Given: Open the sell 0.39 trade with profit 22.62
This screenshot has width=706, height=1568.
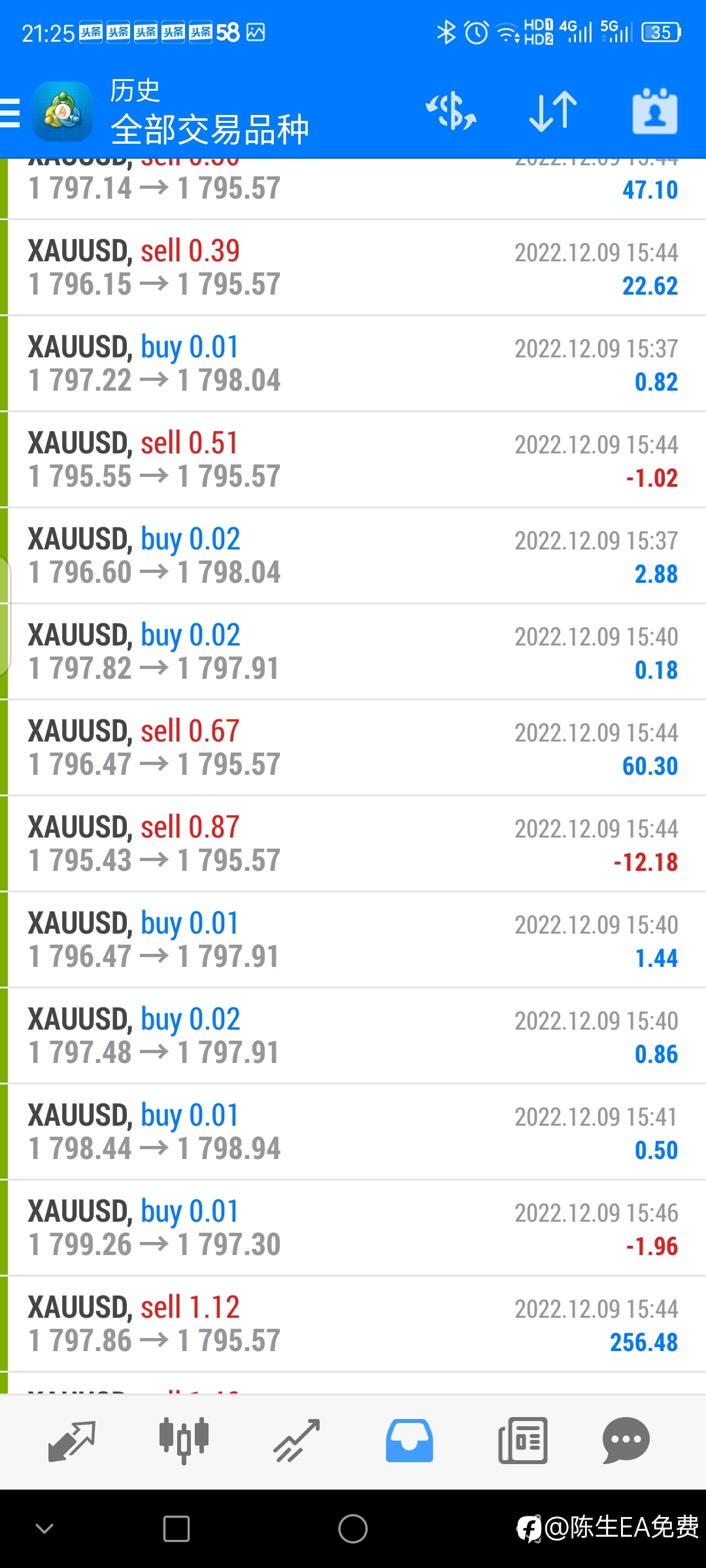Looking at the screenshot, I should coord(353,268).
